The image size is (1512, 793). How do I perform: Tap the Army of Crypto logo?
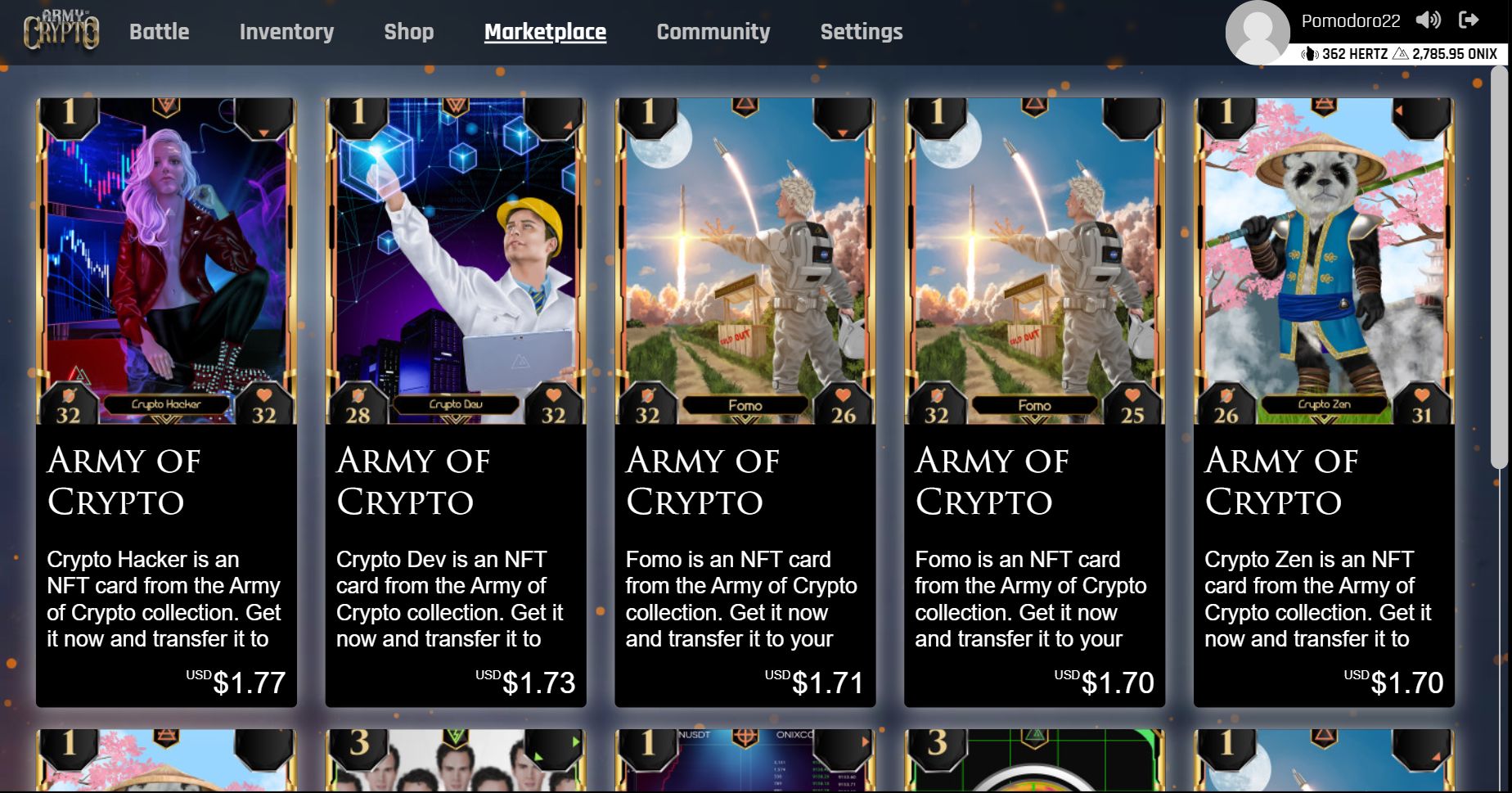click(61, 30)
